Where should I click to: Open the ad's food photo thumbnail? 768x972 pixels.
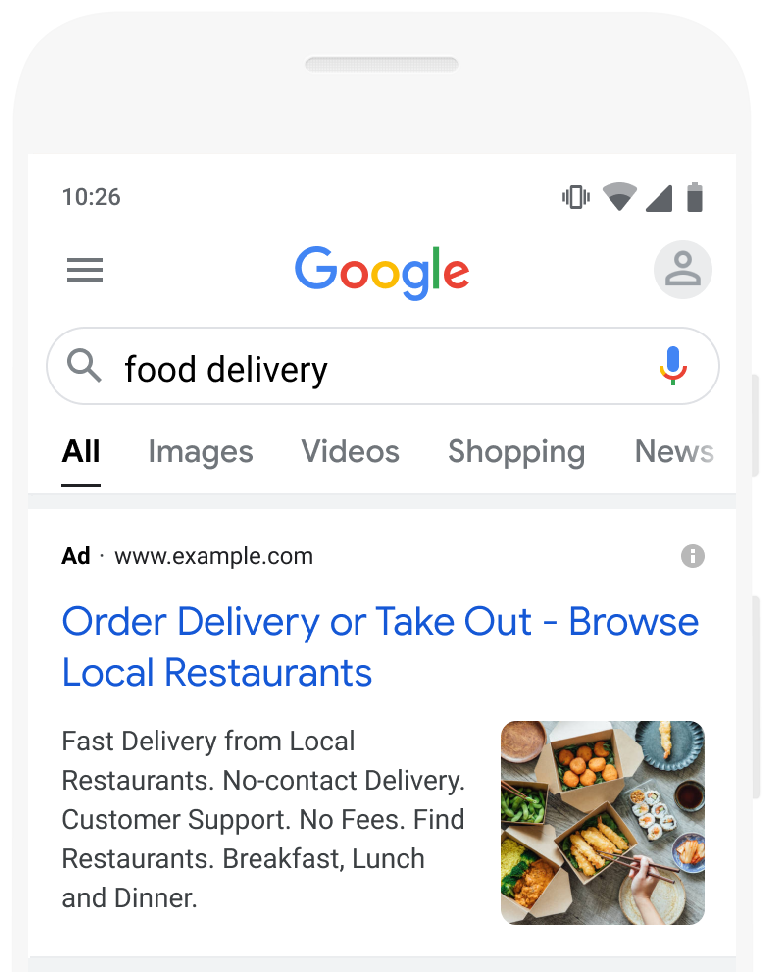coord(602,822)
